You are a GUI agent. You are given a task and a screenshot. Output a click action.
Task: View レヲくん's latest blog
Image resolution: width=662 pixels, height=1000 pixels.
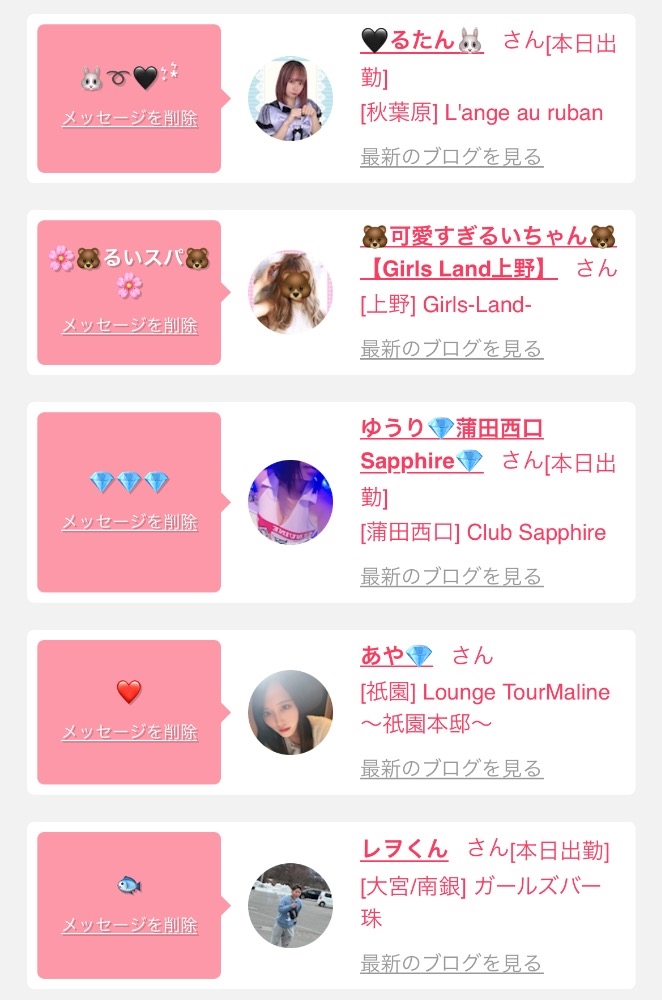pyautogui.click(x=451, y=963)
